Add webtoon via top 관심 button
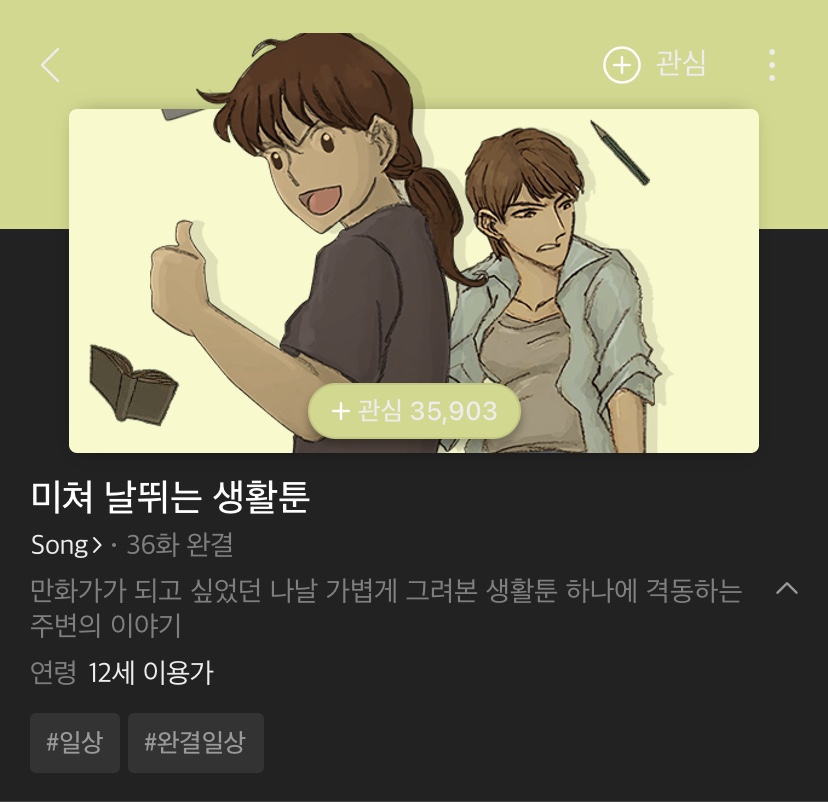The image size is (828, 802). 655,65
